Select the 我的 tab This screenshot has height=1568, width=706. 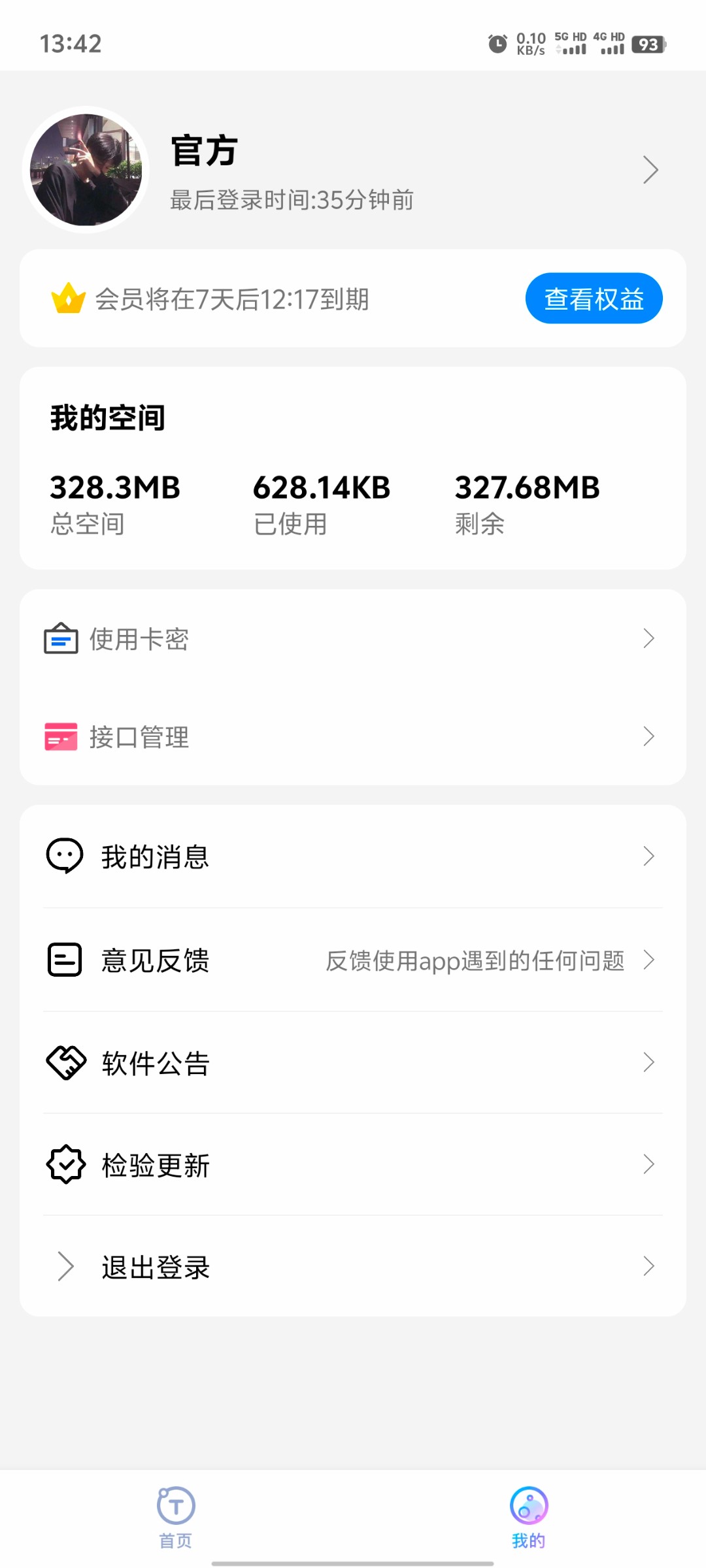[x=529, y=1517]
